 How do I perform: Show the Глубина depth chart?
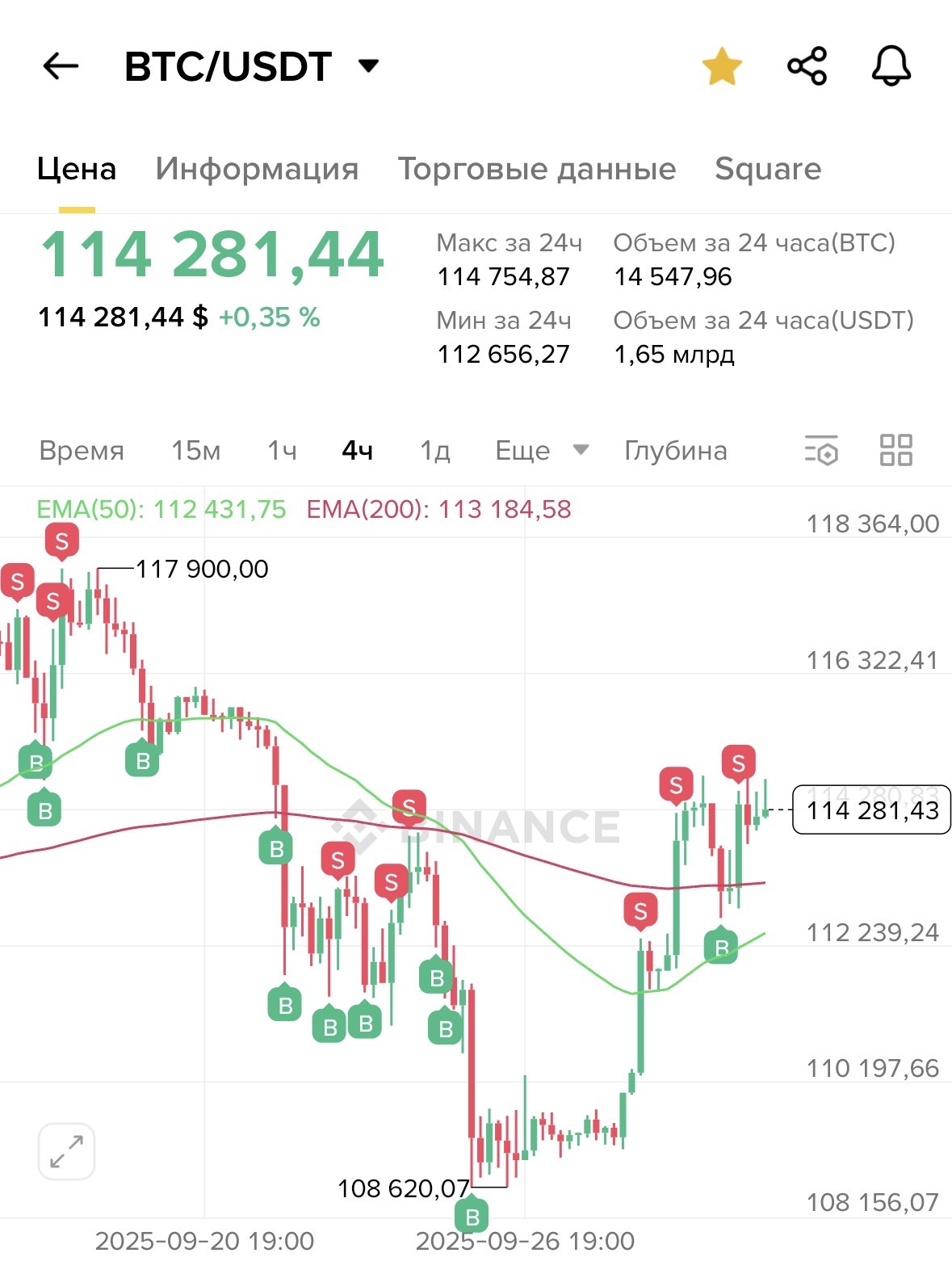(x=675, y=451)
